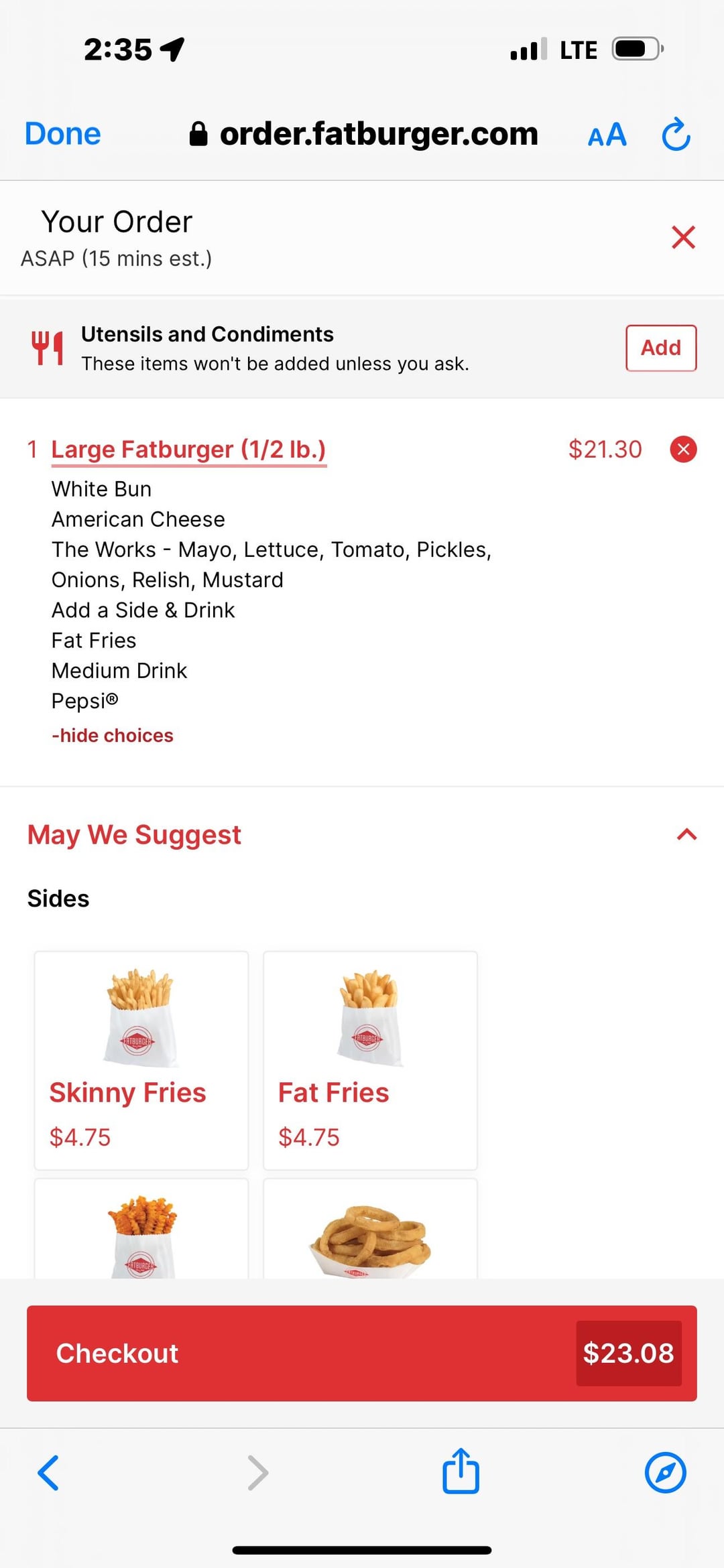
Task: Close the Your Order panel
Action: [x=683, y=237]
